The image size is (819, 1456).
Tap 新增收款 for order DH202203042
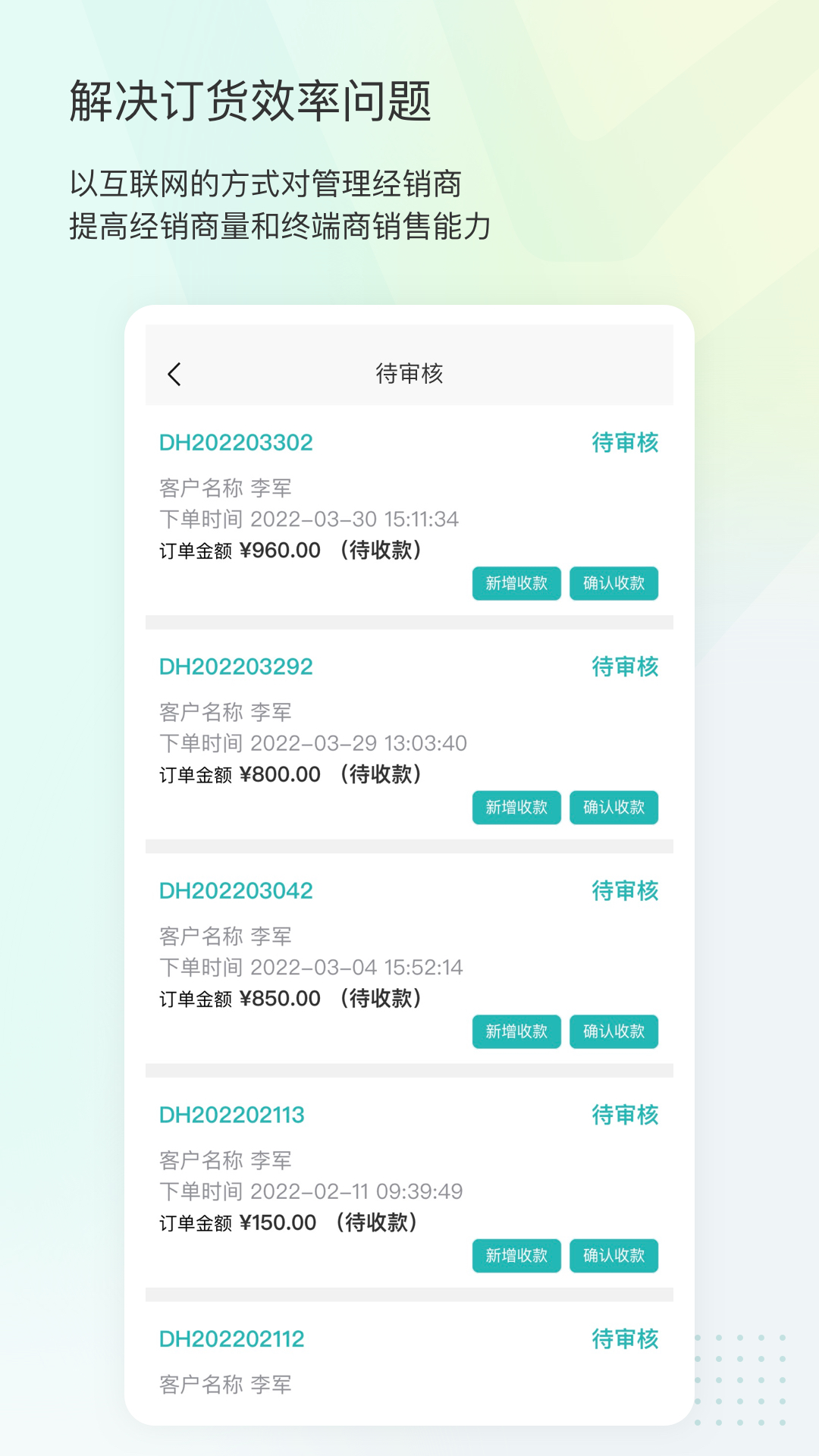pos(516,1031)
